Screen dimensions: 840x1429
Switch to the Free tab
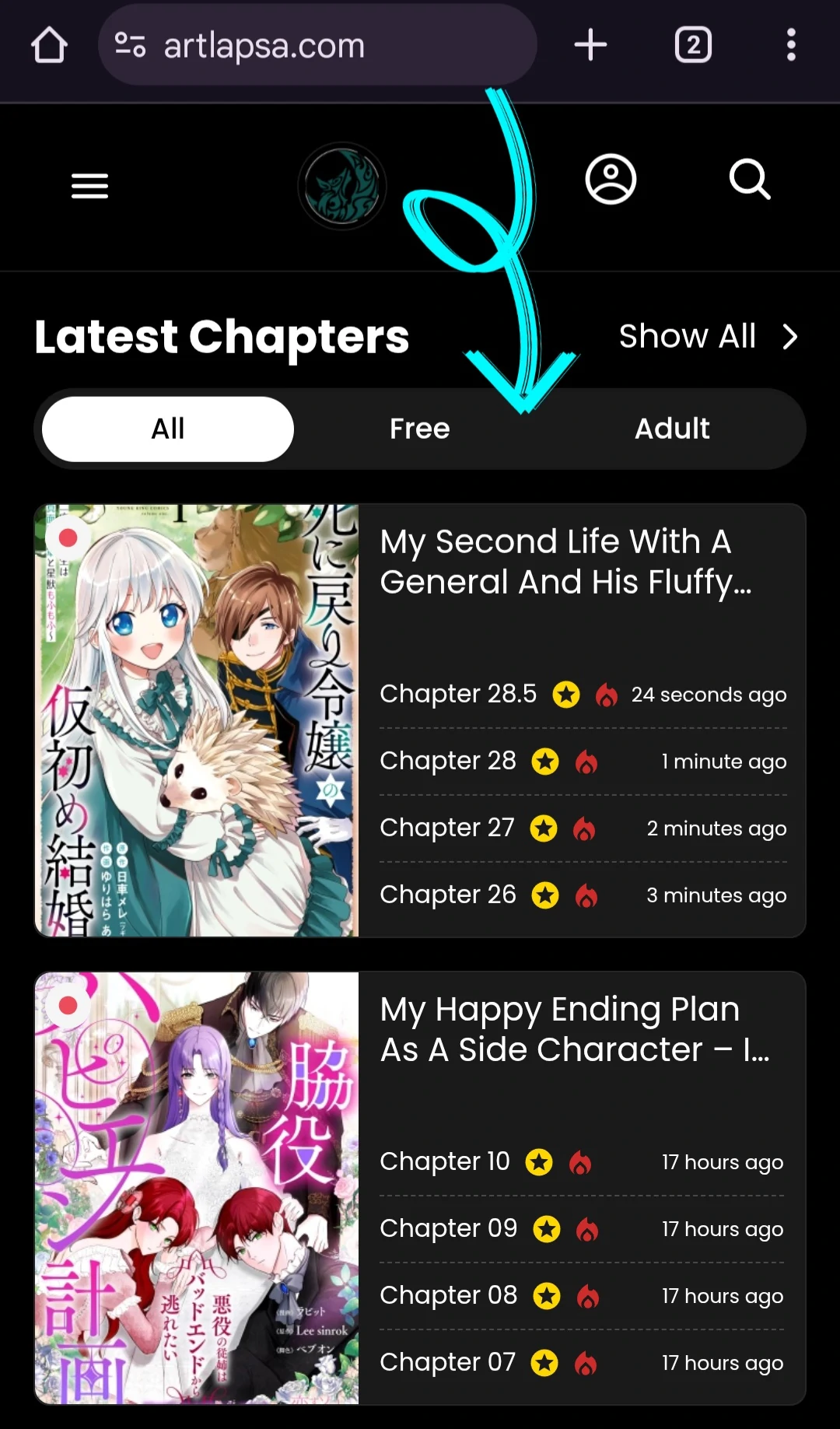[420, 429]
